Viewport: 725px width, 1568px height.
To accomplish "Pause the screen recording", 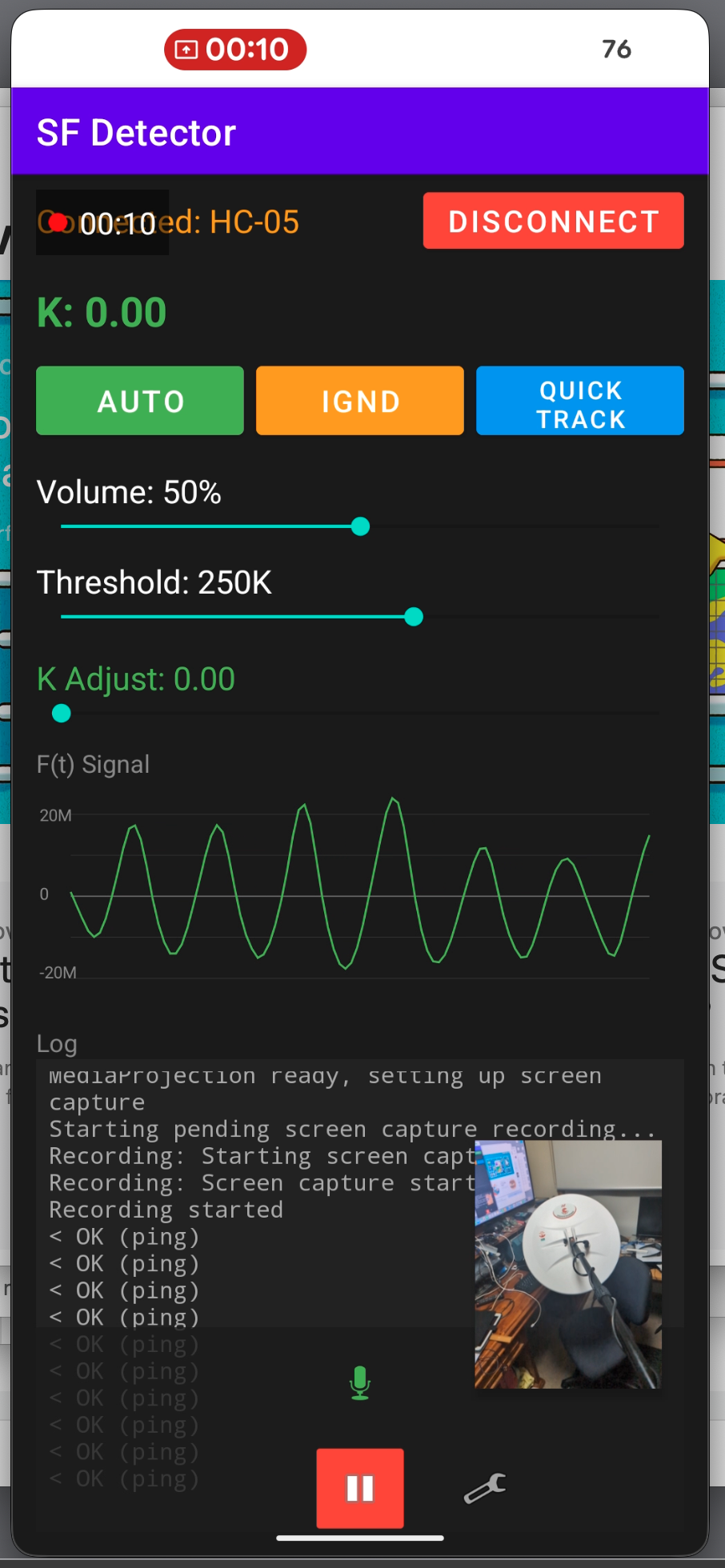I will click(x=360, y=1488).
